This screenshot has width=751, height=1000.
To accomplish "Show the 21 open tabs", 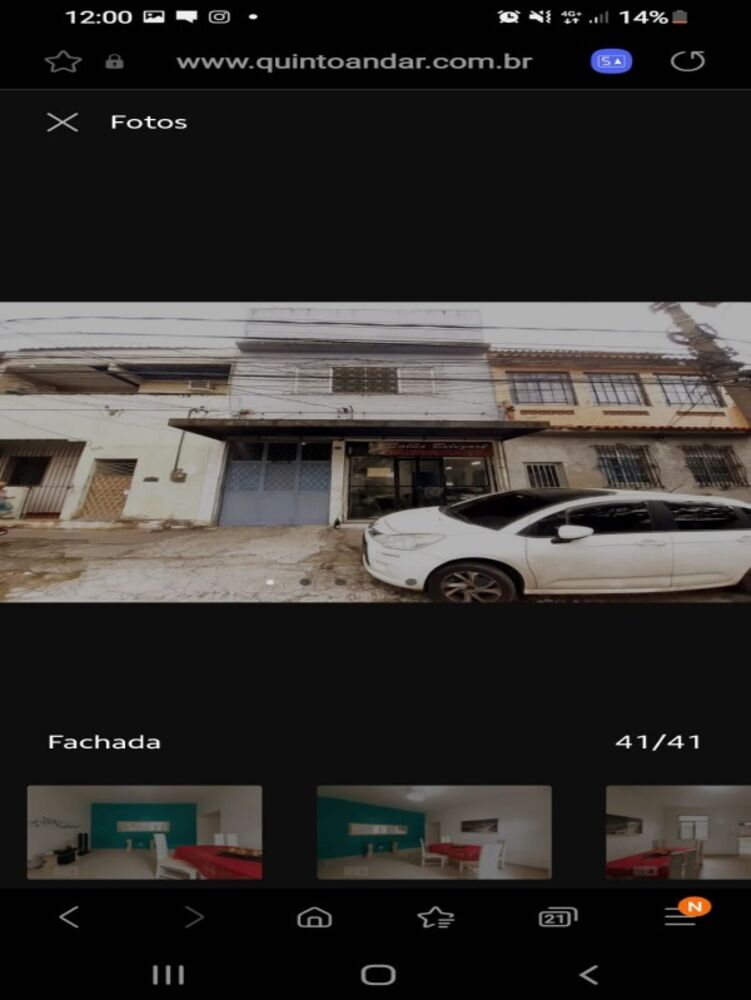I will 557,917.
